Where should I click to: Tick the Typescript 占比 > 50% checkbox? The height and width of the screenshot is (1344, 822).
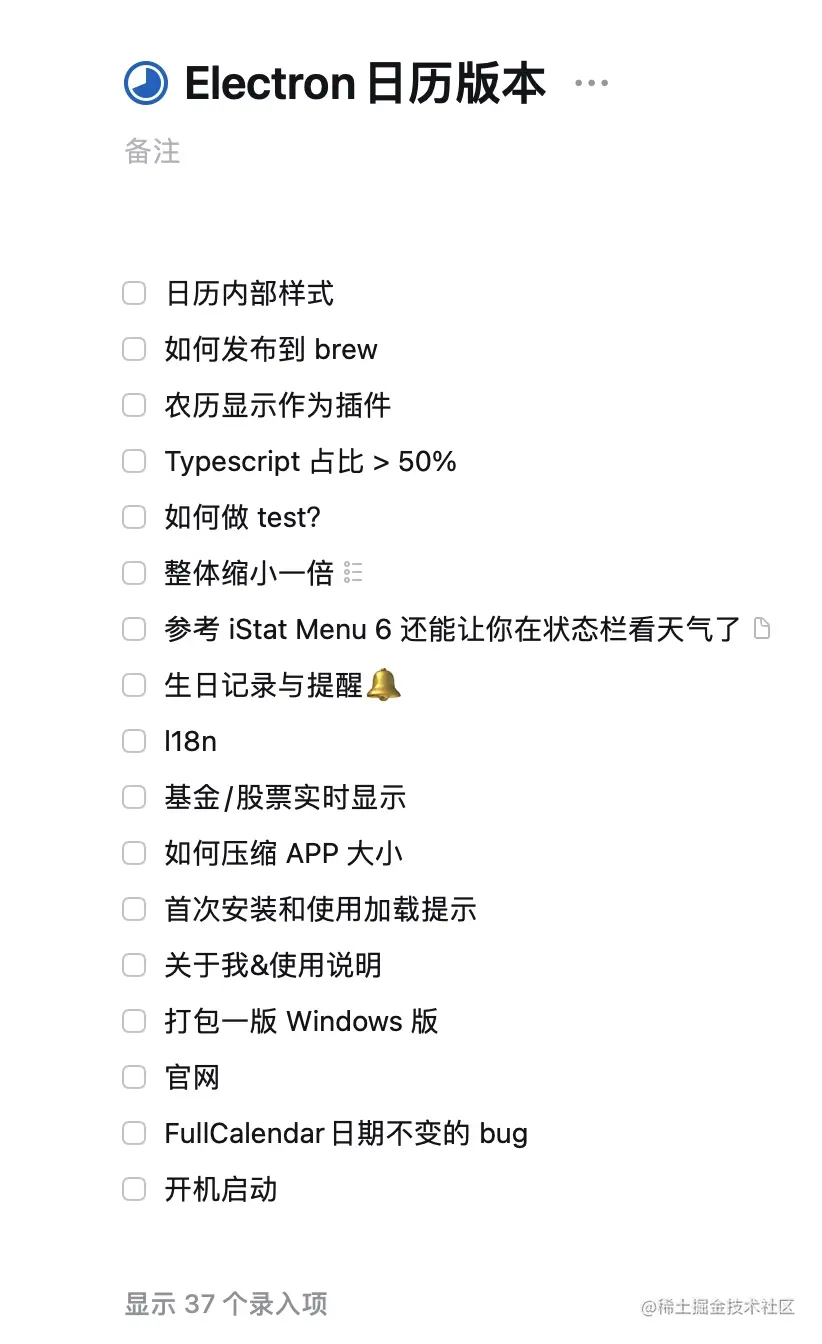(x=134, y=461)
